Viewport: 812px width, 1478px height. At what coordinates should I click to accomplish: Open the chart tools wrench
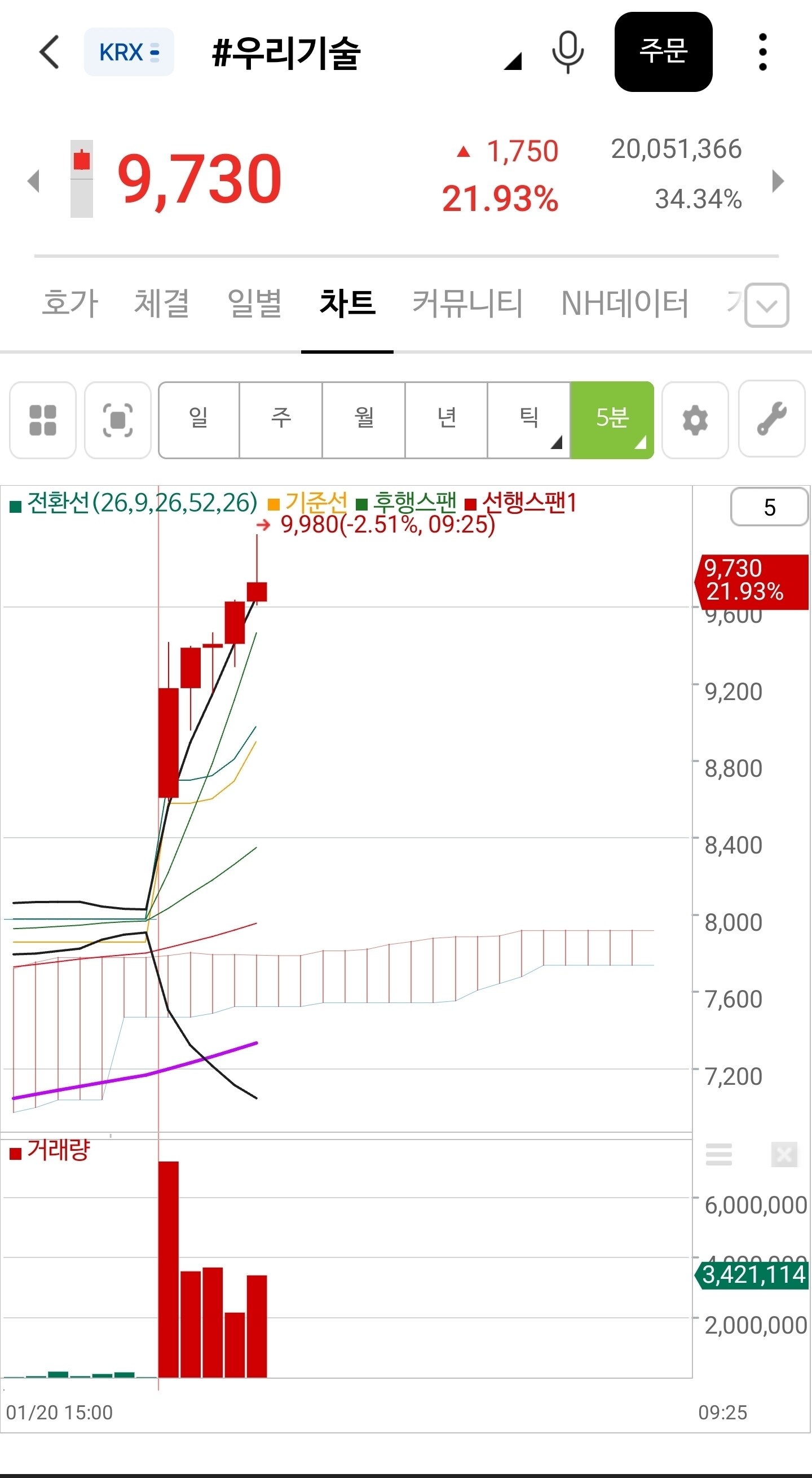coord(771,419)
